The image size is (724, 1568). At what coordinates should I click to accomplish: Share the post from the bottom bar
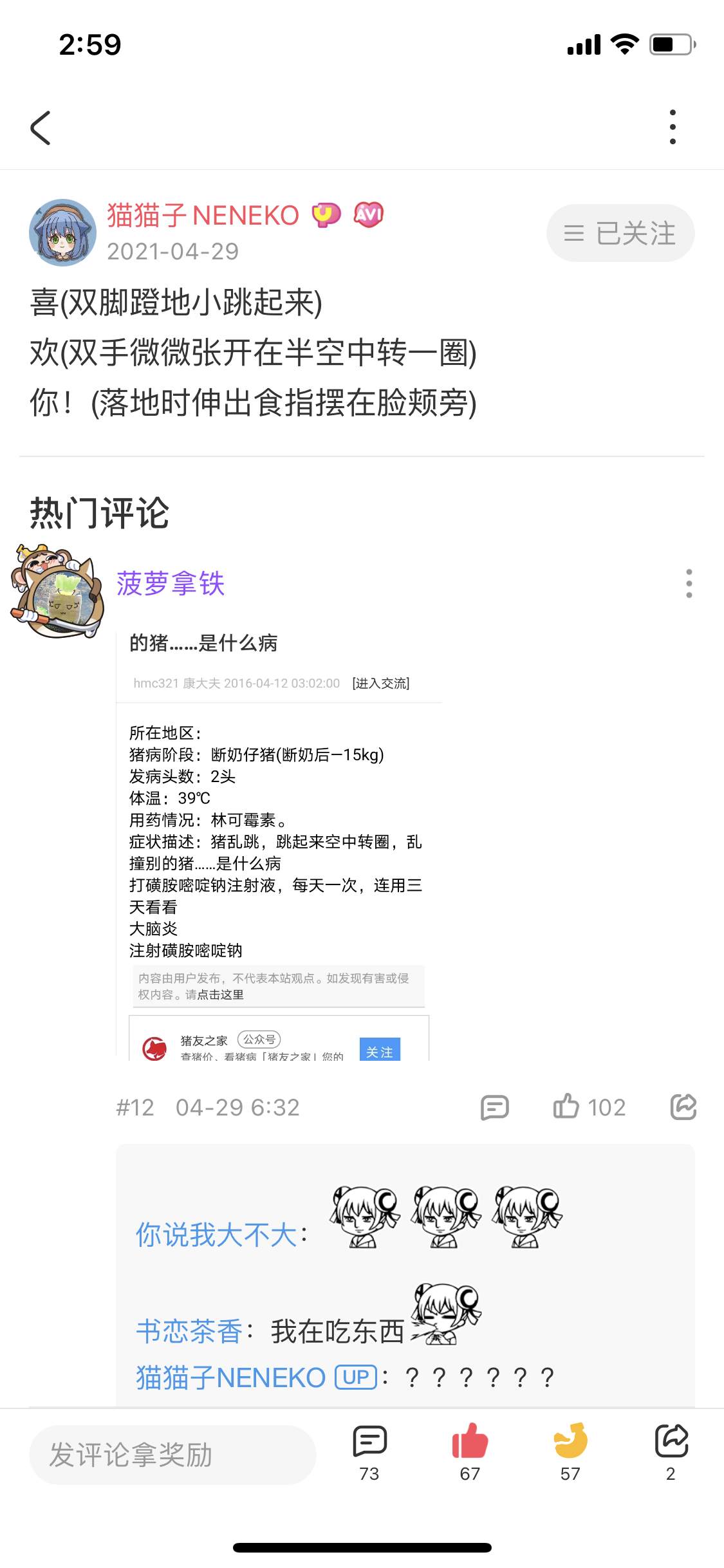(671, 1452)
